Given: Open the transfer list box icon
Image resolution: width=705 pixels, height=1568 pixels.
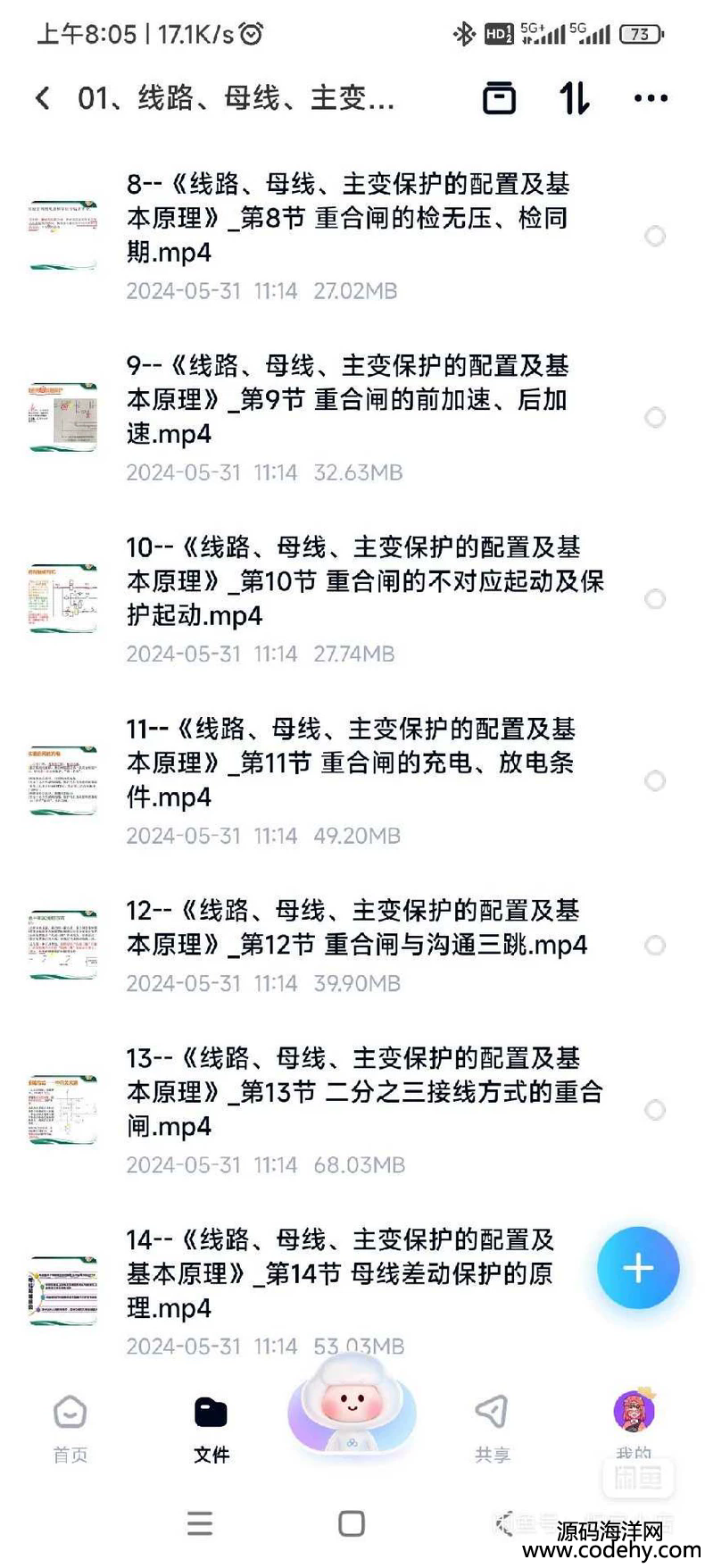Looking at the screenshot, I should click(x=499, y=97).
